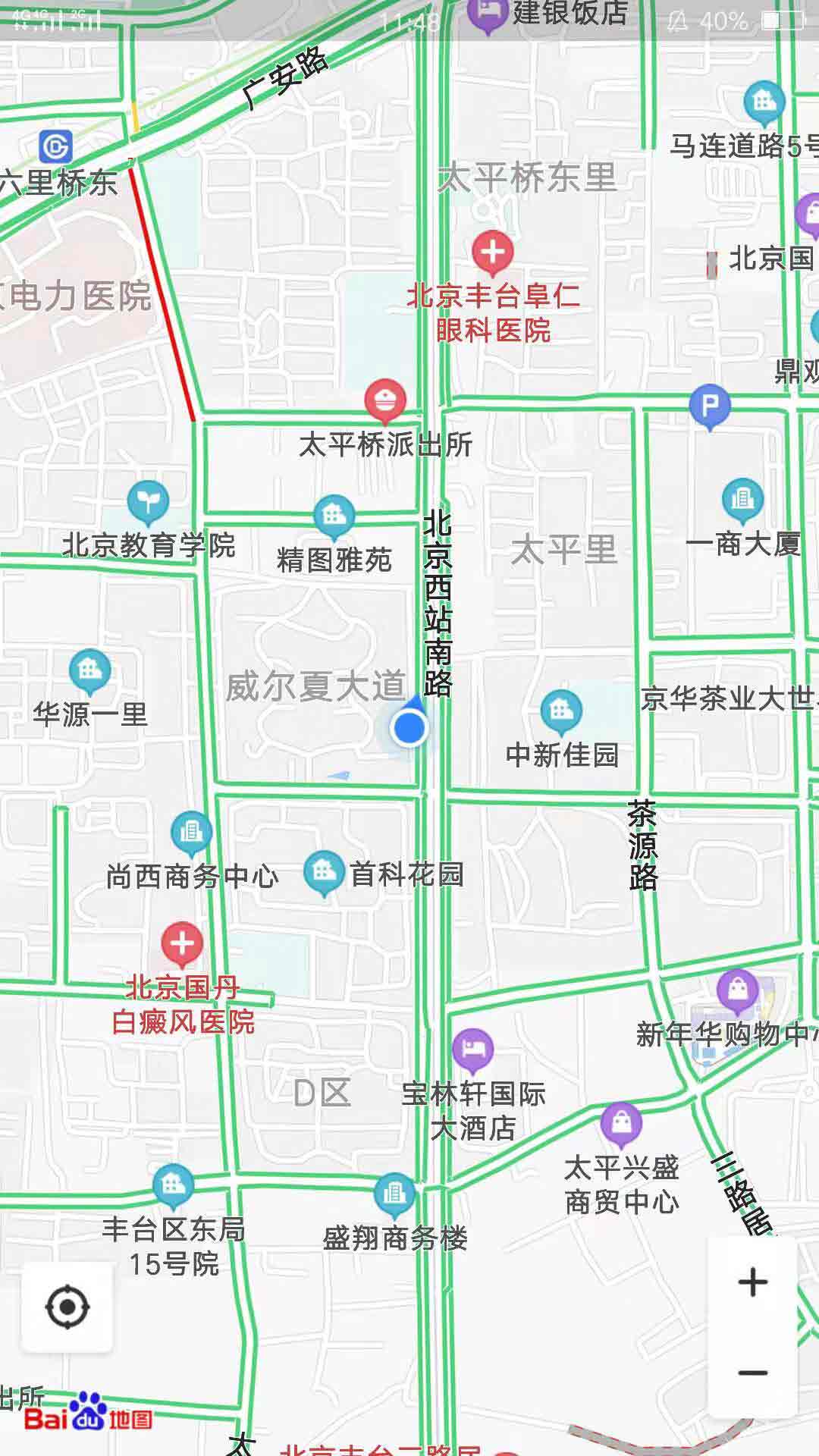Select the 中新佳园 map marker

click(561, 711)
